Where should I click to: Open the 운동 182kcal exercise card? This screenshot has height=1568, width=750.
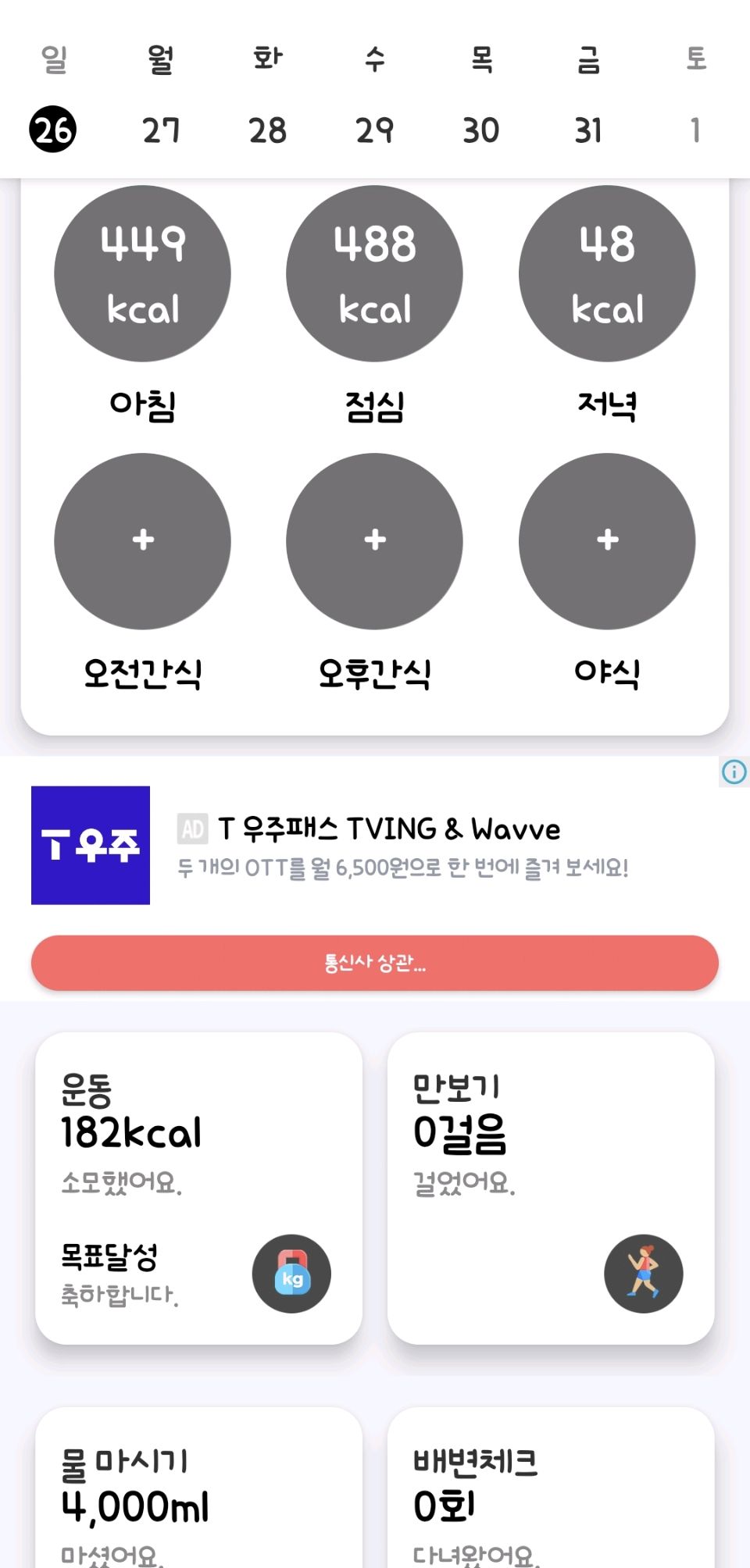(x=198, y=1187)
